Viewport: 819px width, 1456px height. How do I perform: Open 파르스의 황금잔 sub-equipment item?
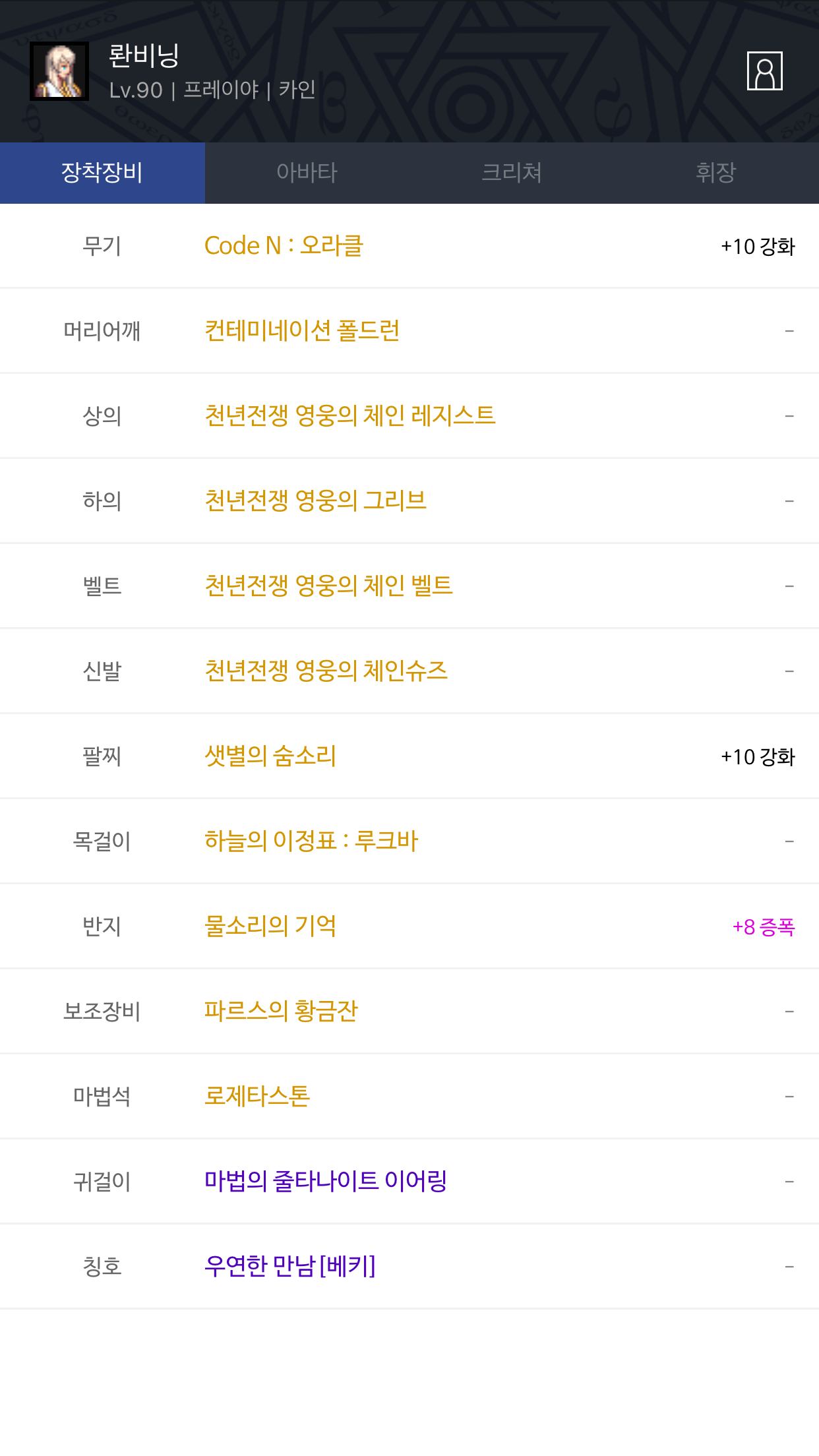click(281, 1012)
